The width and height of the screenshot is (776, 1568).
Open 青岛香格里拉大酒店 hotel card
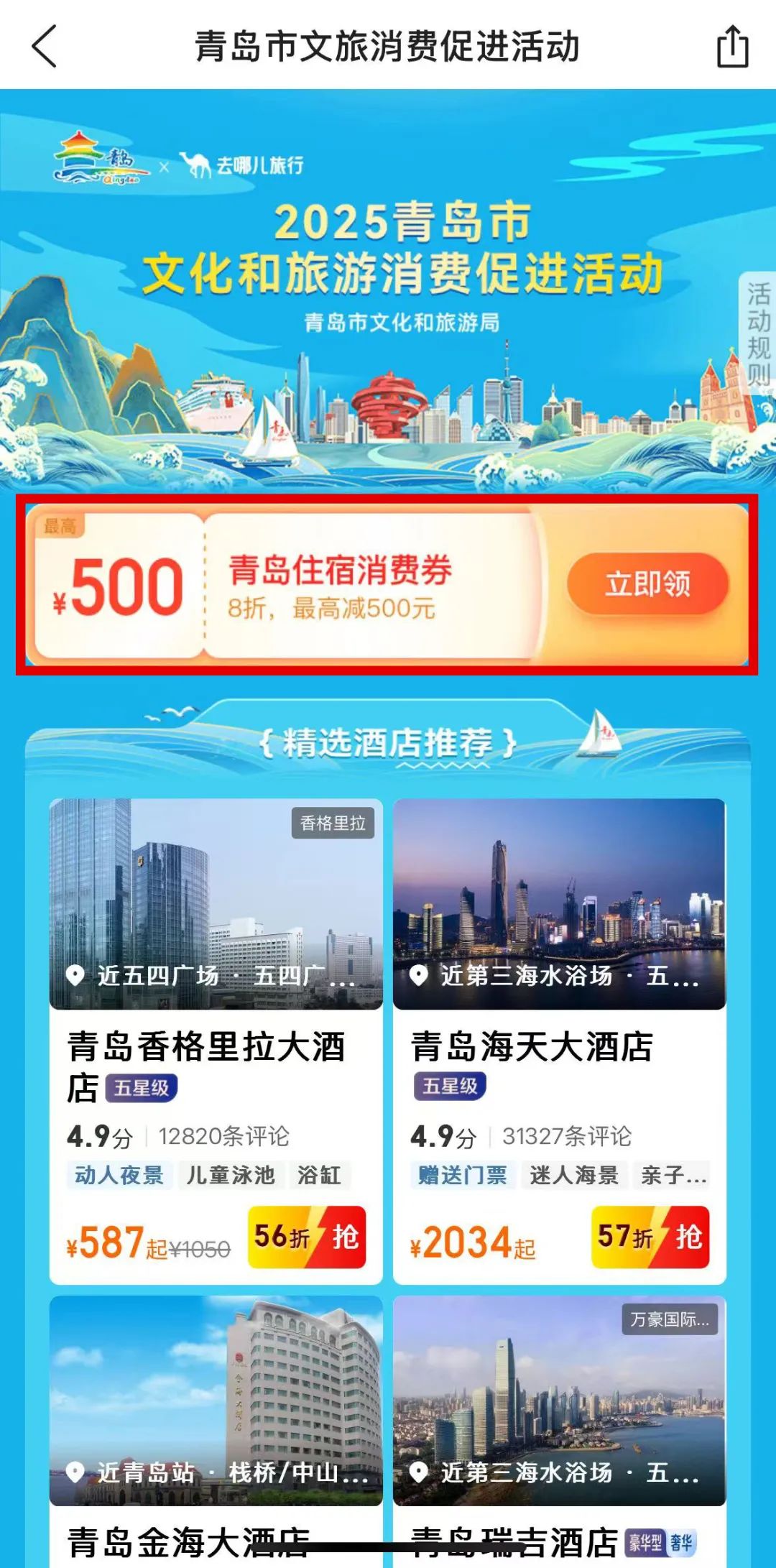click(x=216, y=1041)
